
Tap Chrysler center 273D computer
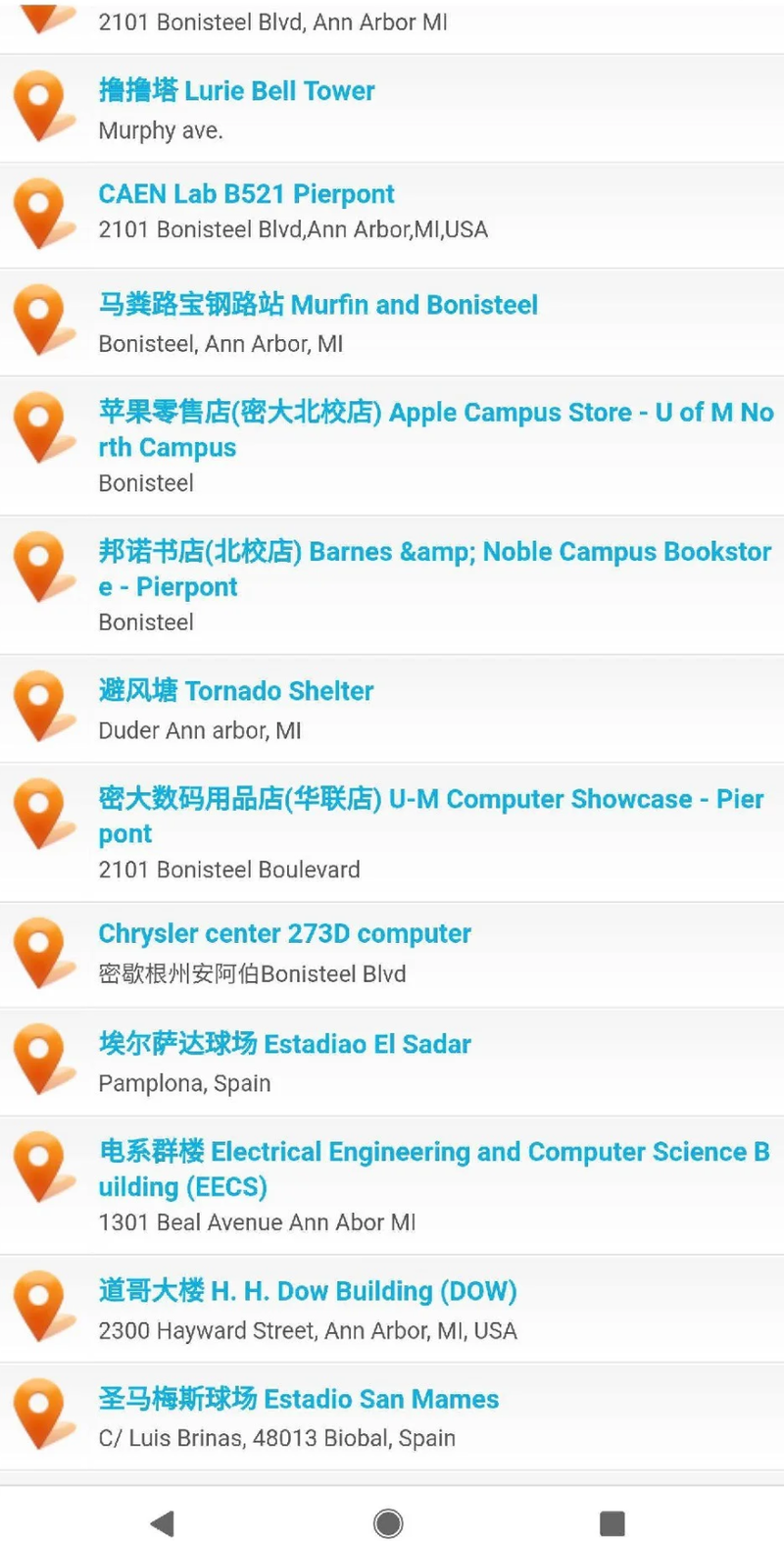pos(392,955)
